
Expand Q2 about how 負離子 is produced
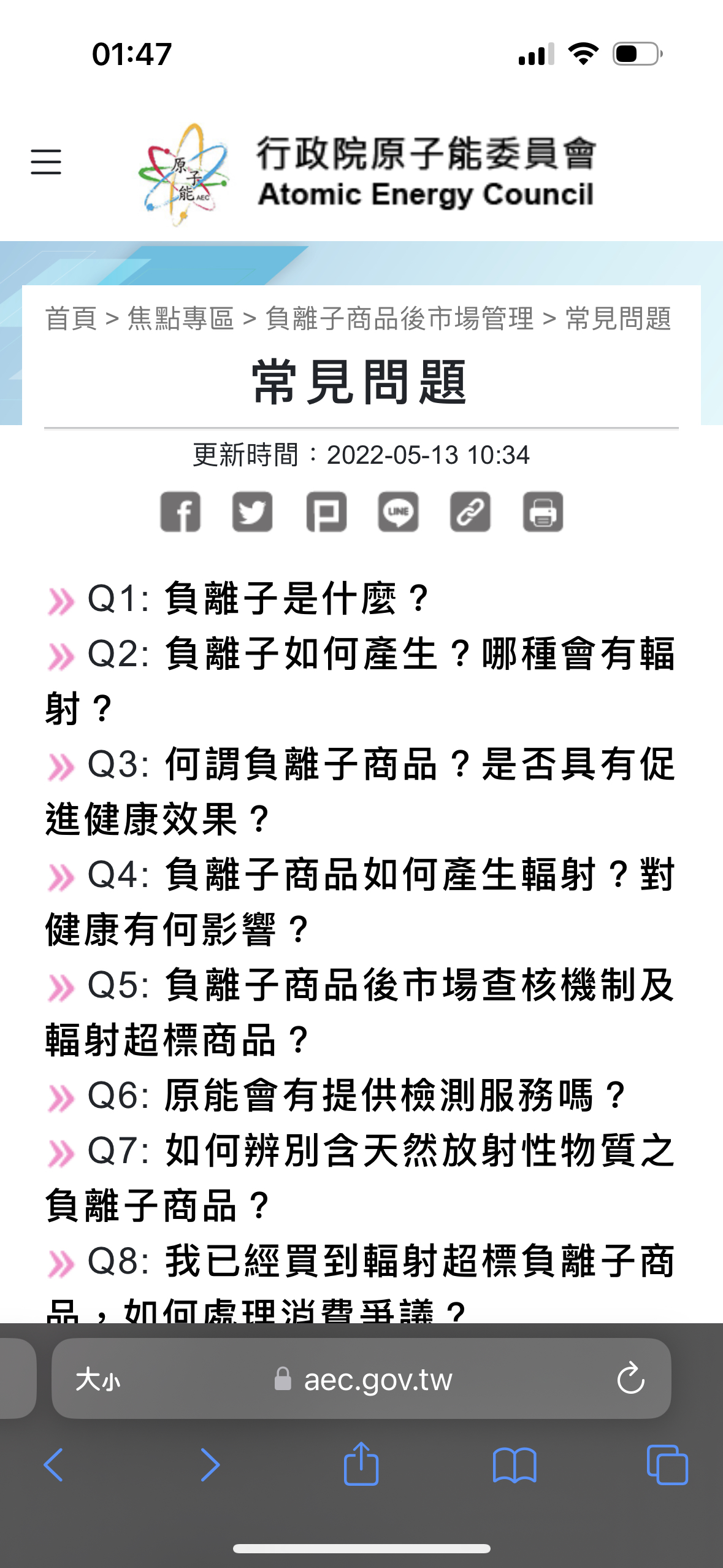click(361, 681)
